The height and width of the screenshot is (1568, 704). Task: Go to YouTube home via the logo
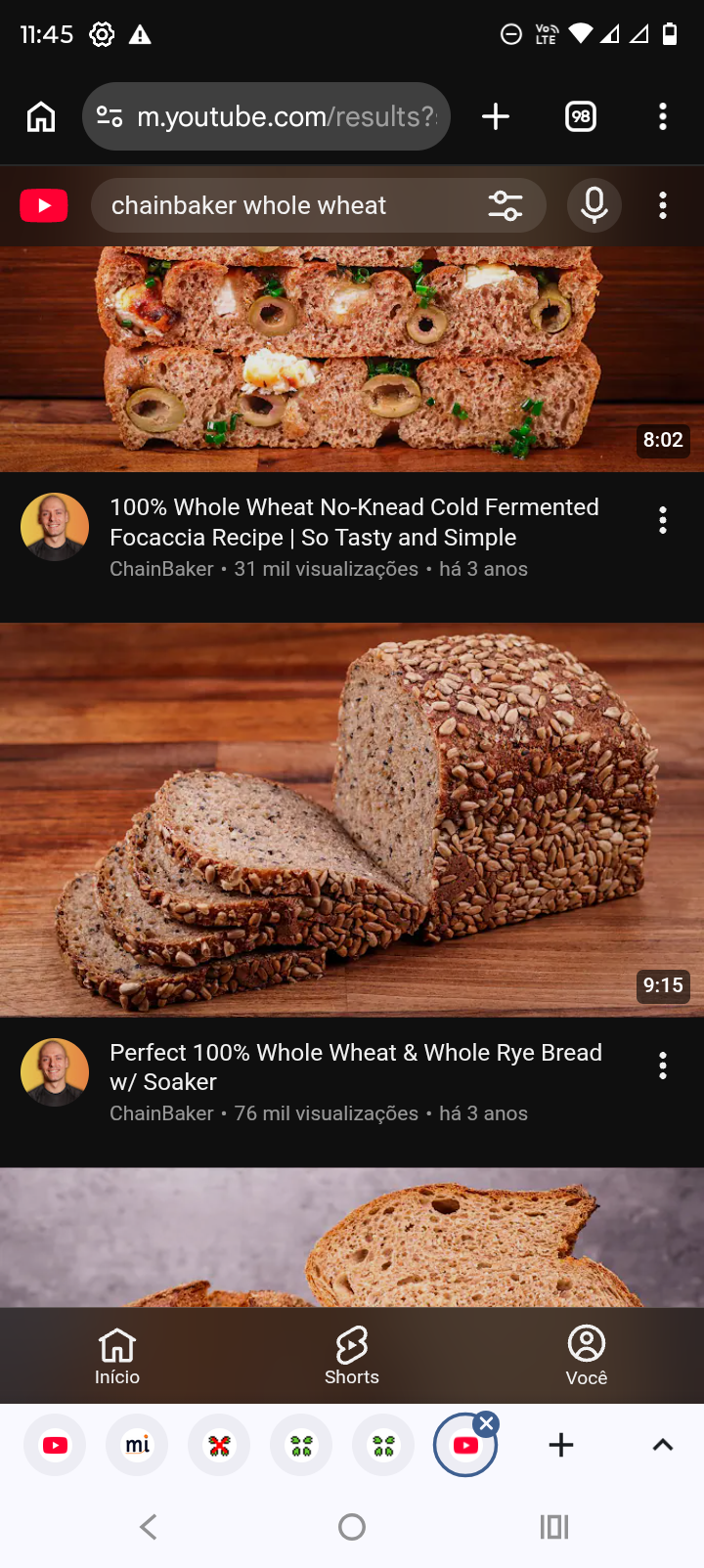coord(44,205)
